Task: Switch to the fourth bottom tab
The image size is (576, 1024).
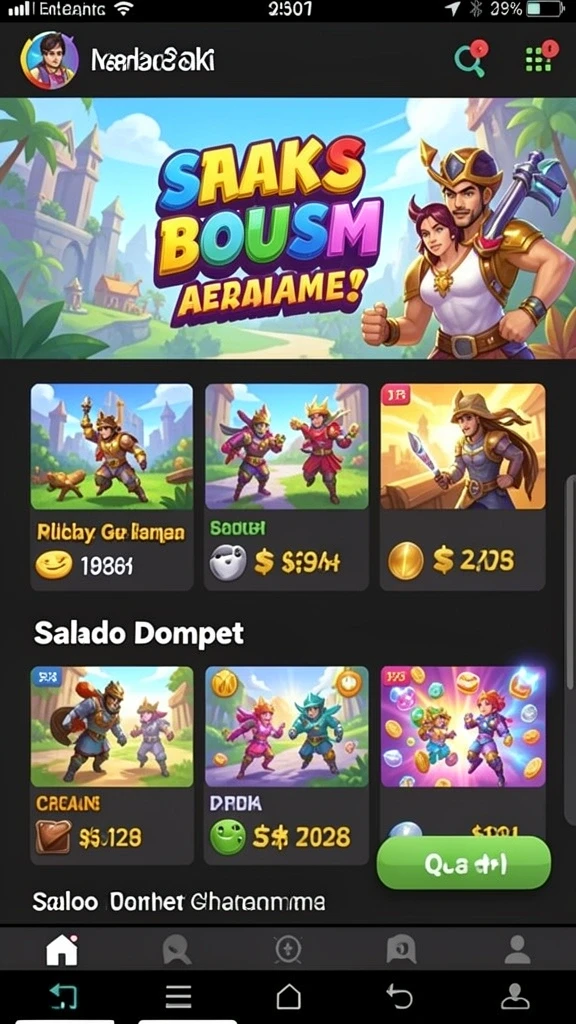Action: (401, 949)
